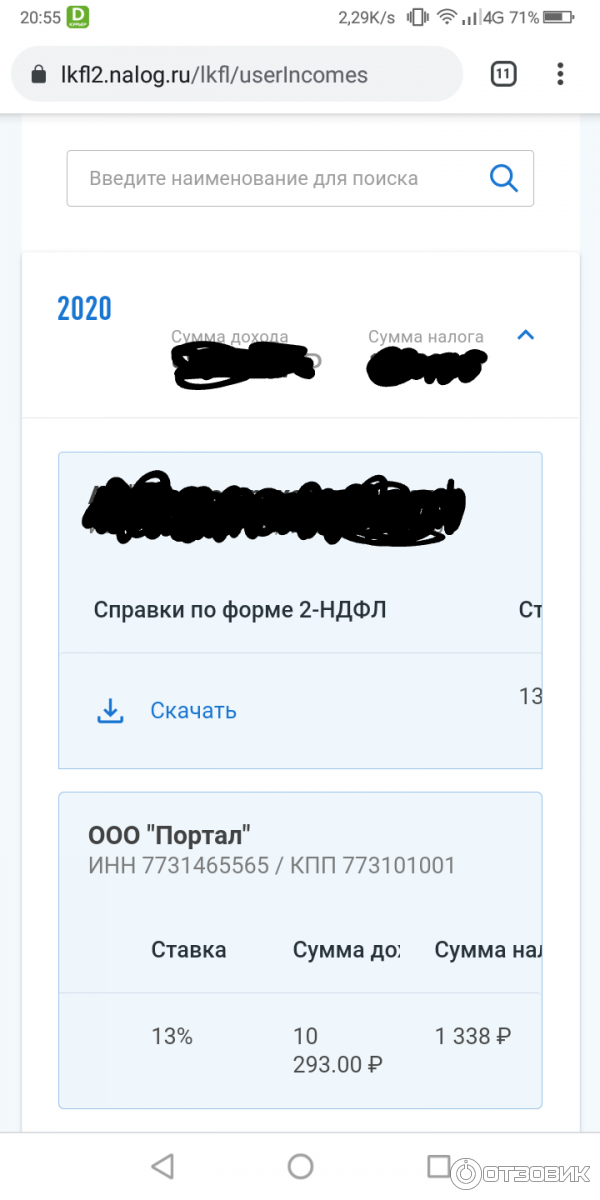Go to the home screen
Screen dimensions: 600x1200
(300, 1165)
